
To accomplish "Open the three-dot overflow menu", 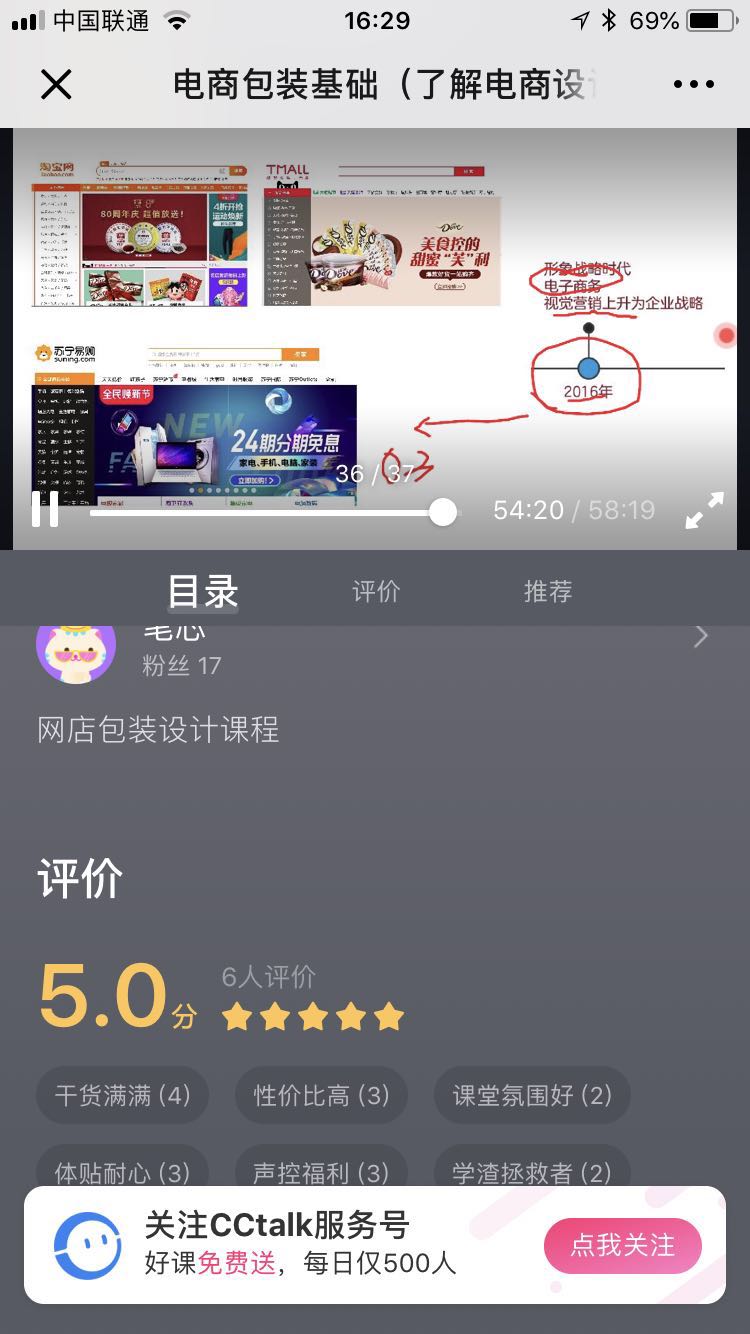I will click(x=693, y=85).
